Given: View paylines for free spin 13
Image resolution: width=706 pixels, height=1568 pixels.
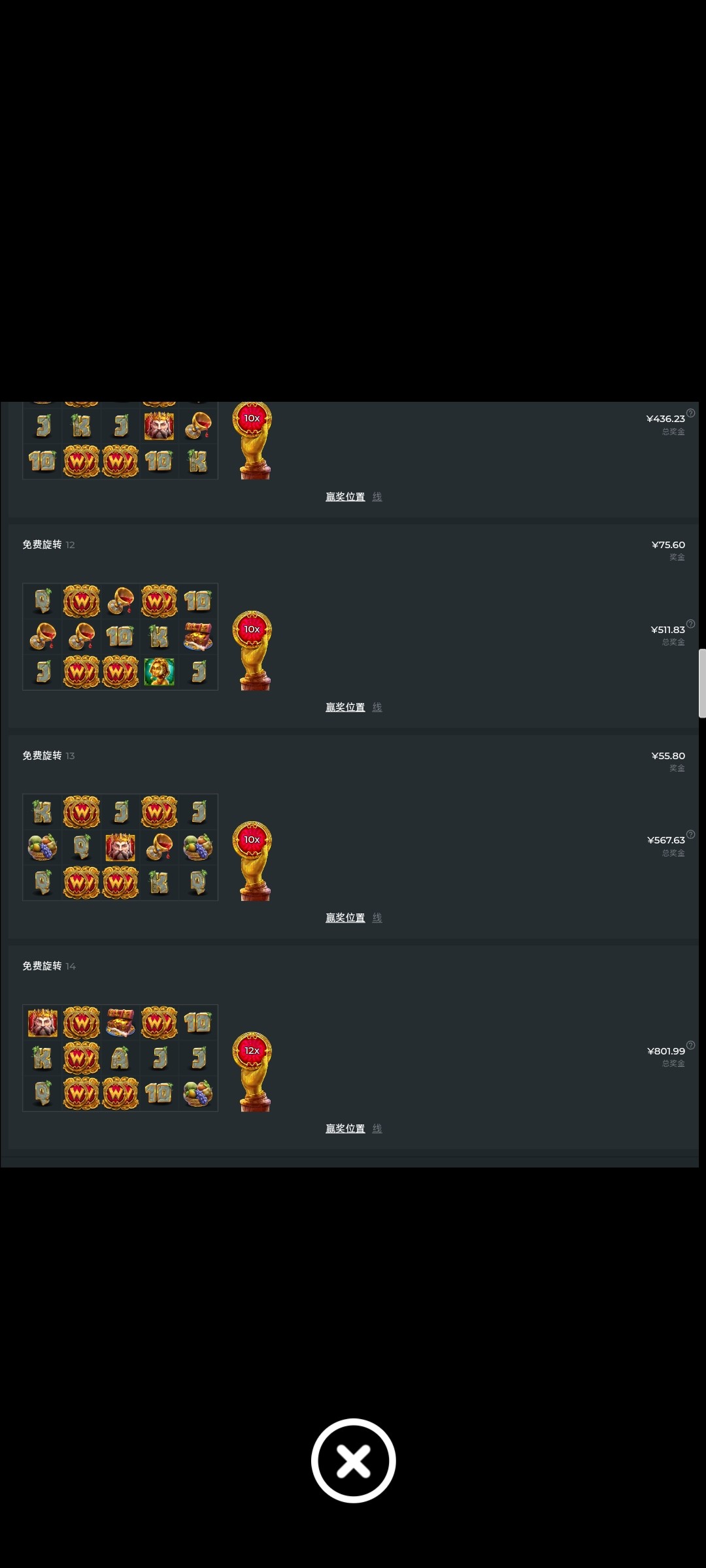Looking at the screenshot, I should pyautogui.click(x=377, y=917).
